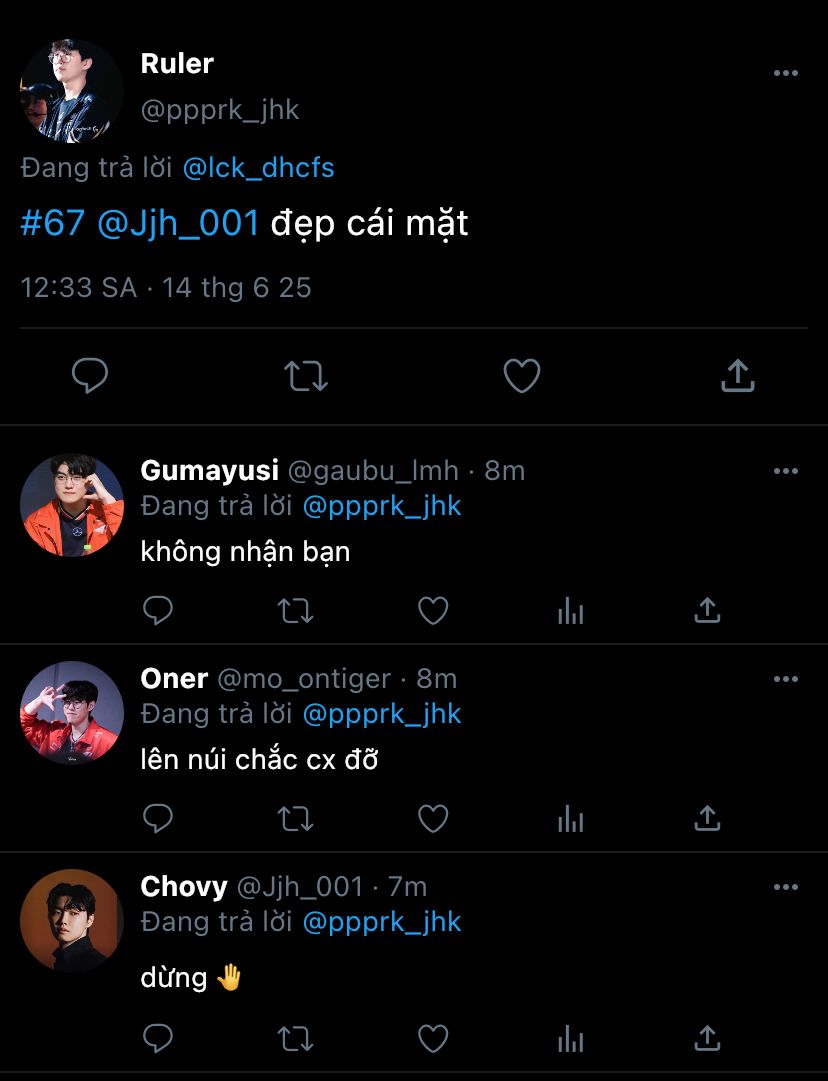Reply to Oner's comment
The image size is (828, 1081).
(158, 819)
